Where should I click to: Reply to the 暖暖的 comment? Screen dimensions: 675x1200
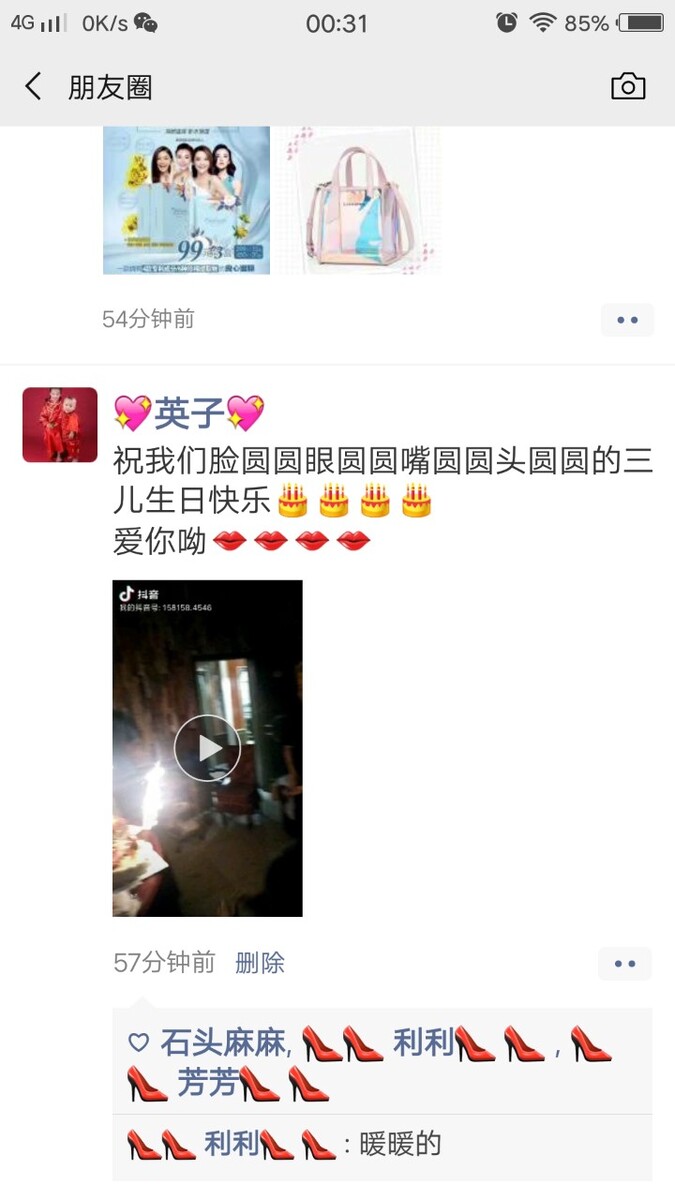pyautogui.click(x=400, y=1144)
